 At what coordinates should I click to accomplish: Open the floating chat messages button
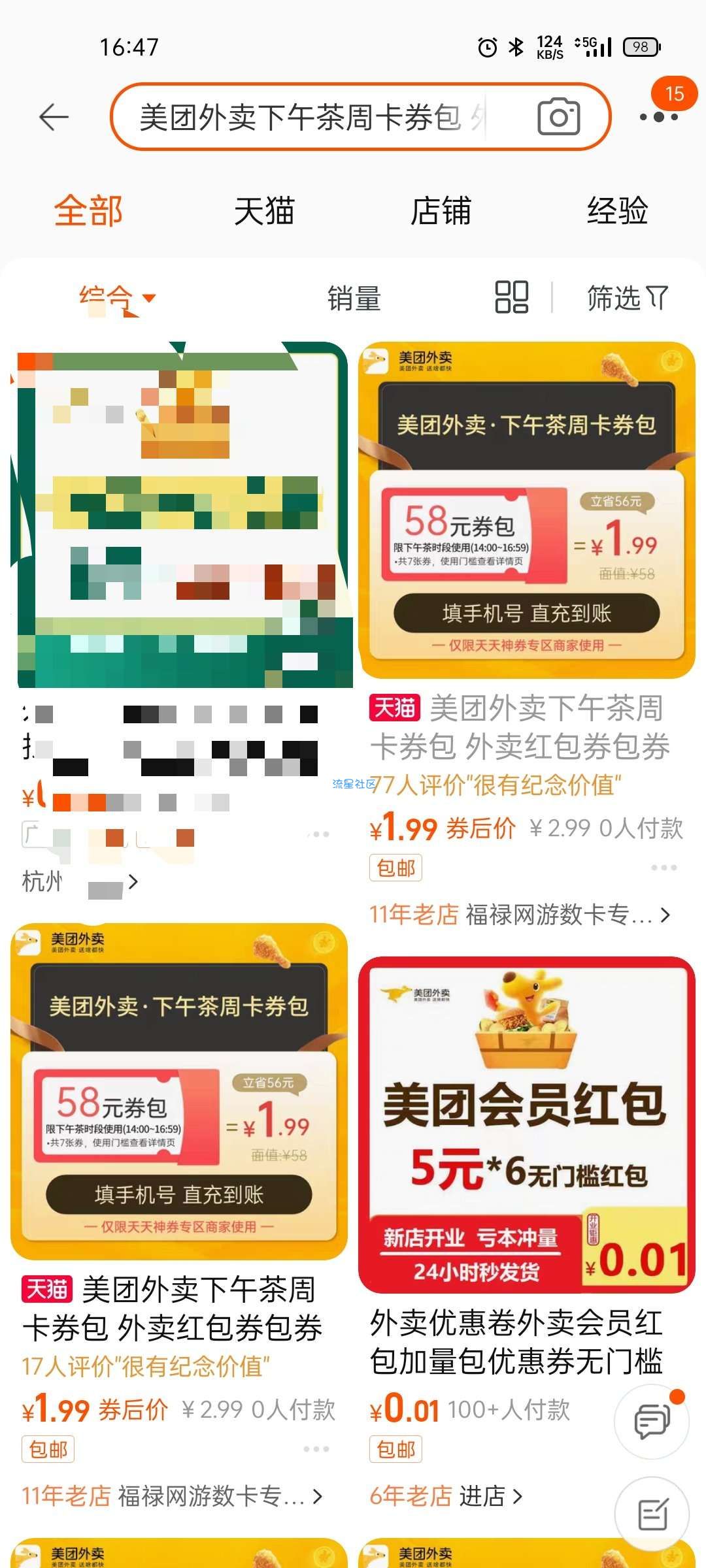(652, 1420)
